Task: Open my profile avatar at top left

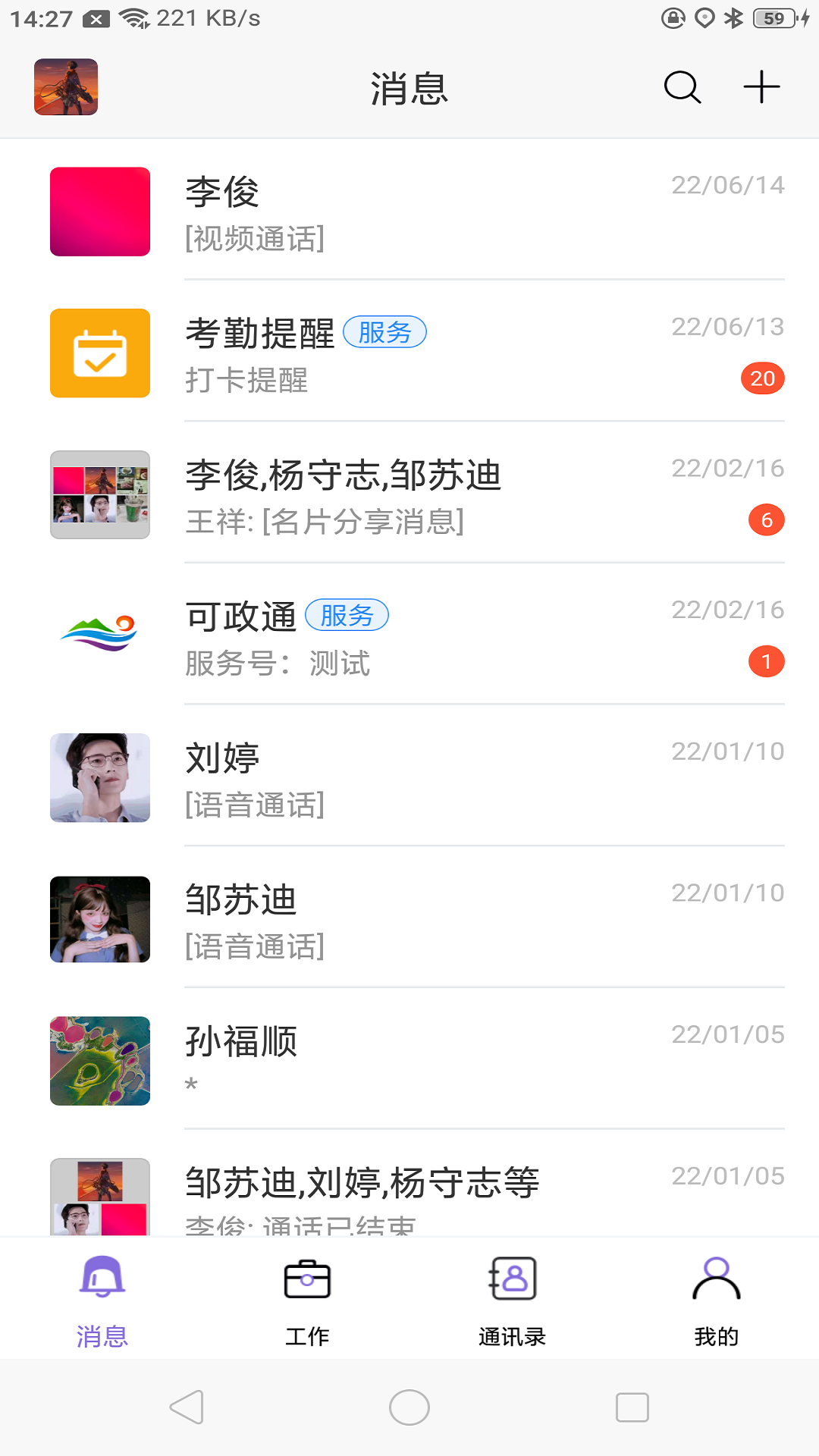Action: (66, 87)
